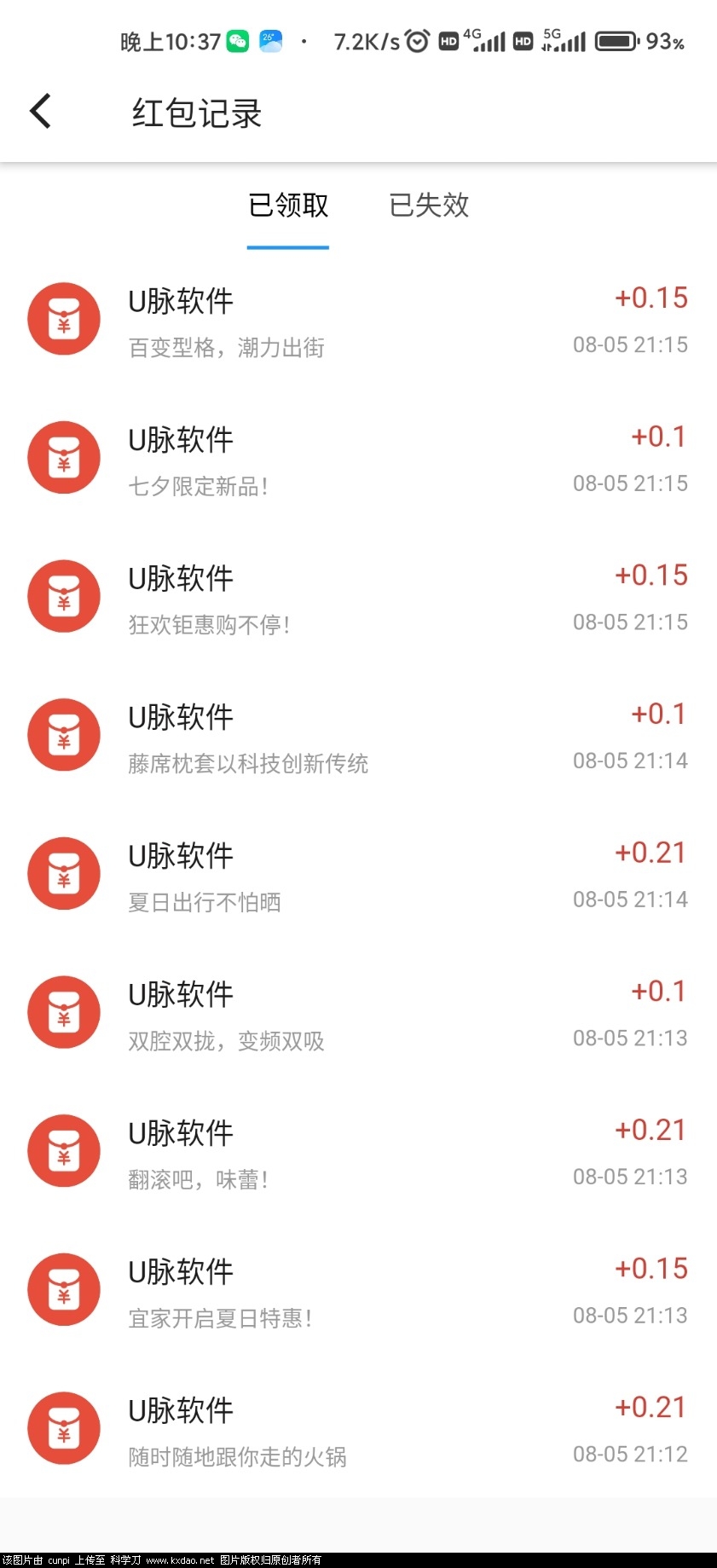
Task: Tap the red envelope icon for 翻滚吧，味蕾 entry
Action: [x=64, y=1150]
